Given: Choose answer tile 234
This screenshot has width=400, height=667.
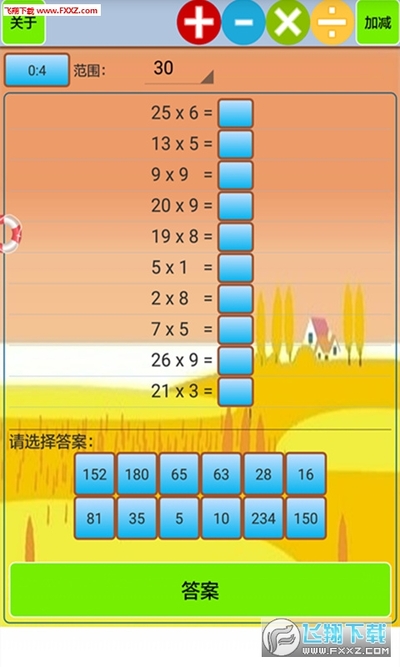Looking at the screenshot, I should point(263,518).
